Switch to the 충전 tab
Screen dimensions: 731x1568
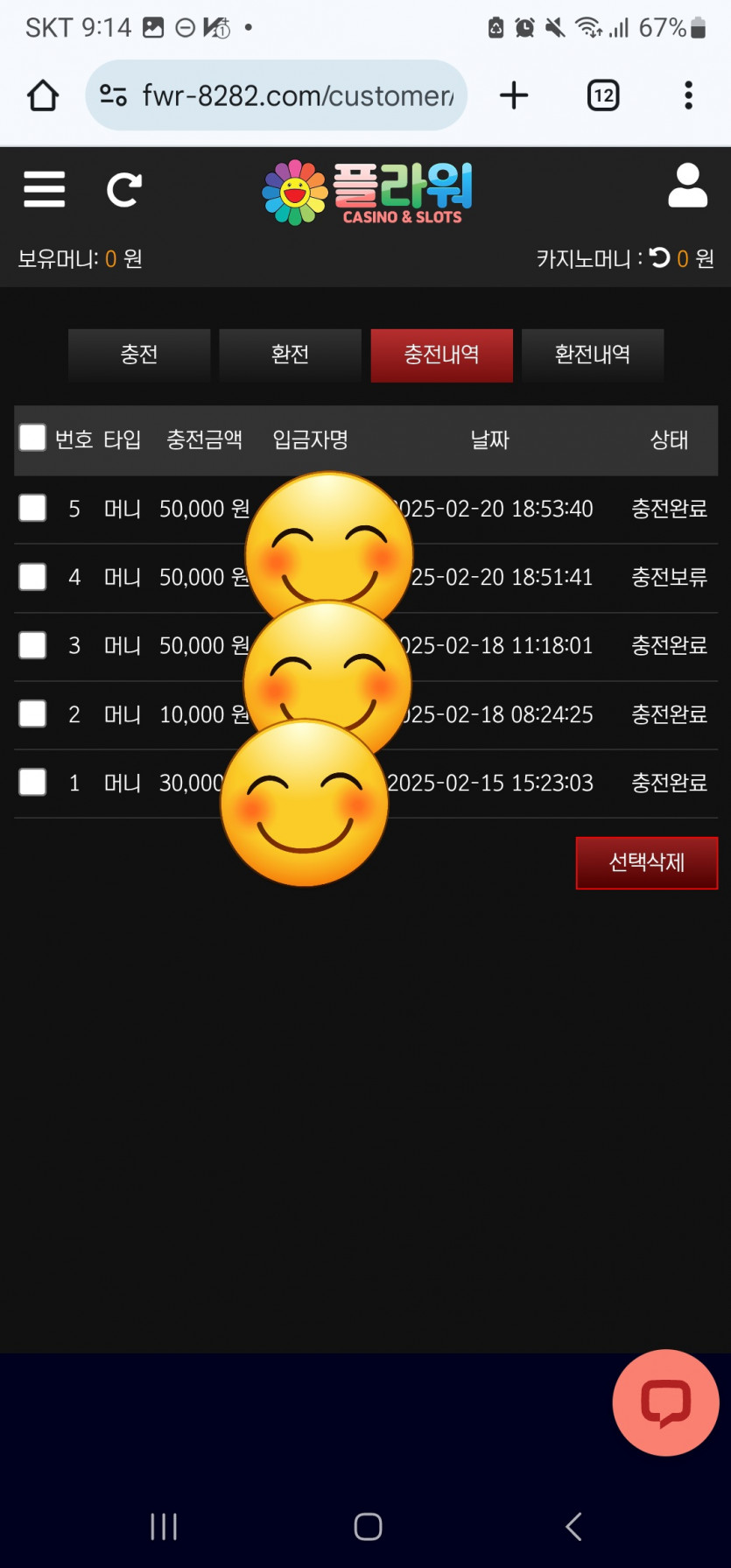(139, 355)
